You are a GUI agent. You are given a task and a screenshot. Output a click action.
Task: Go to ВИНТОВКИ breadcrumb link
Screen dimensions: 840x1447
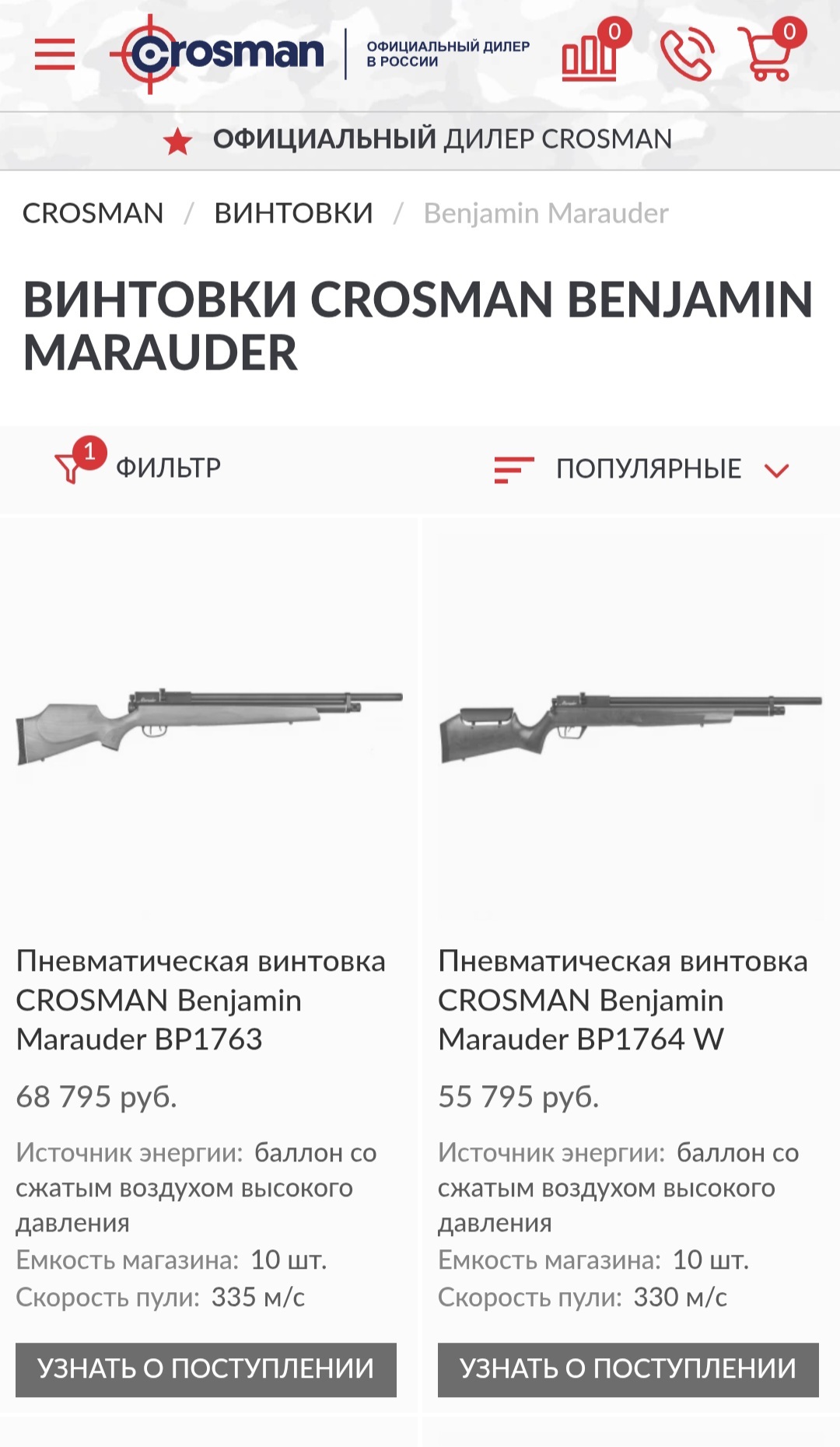coord(294,213)
